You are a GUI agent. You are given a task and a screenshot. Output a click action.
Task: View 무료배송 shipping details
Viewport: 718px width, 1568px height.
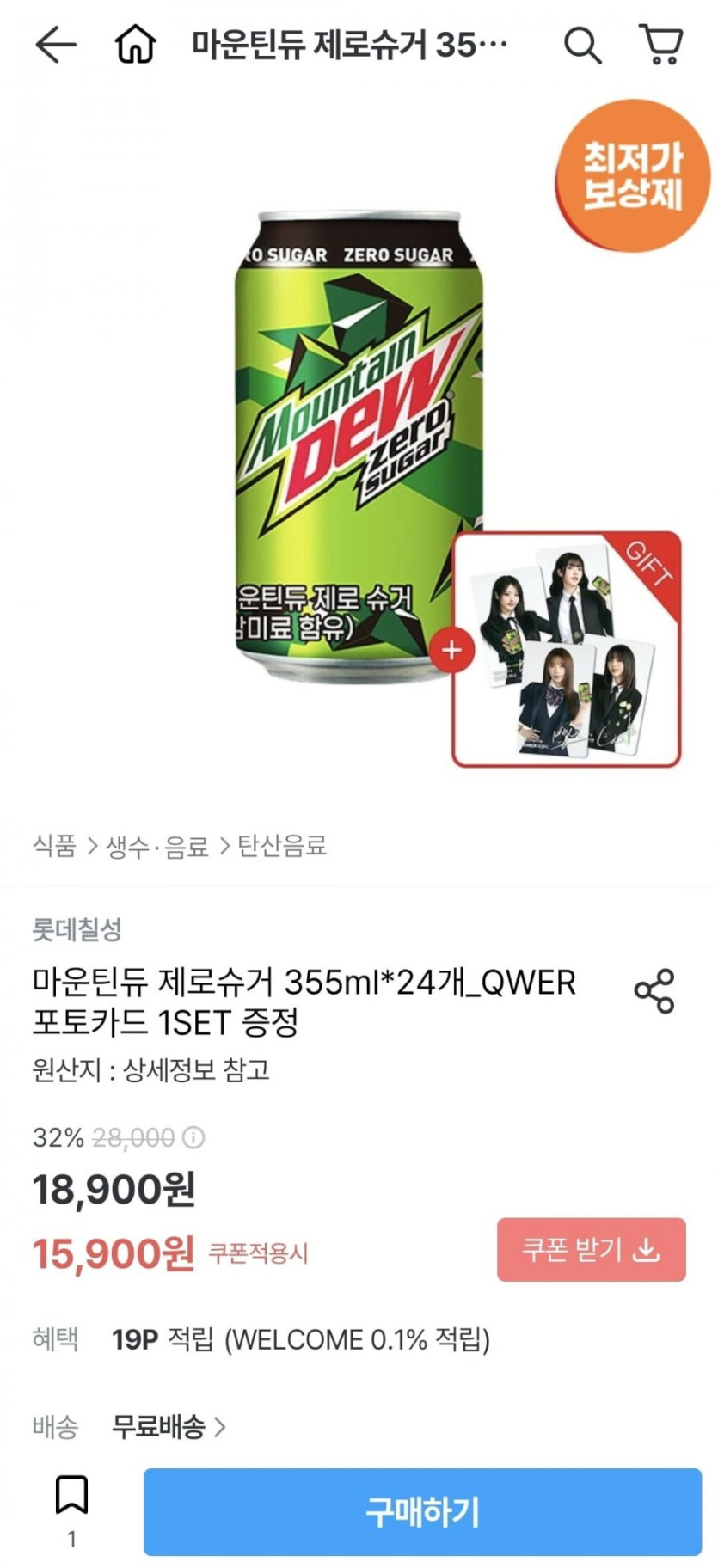(169, 1427)
